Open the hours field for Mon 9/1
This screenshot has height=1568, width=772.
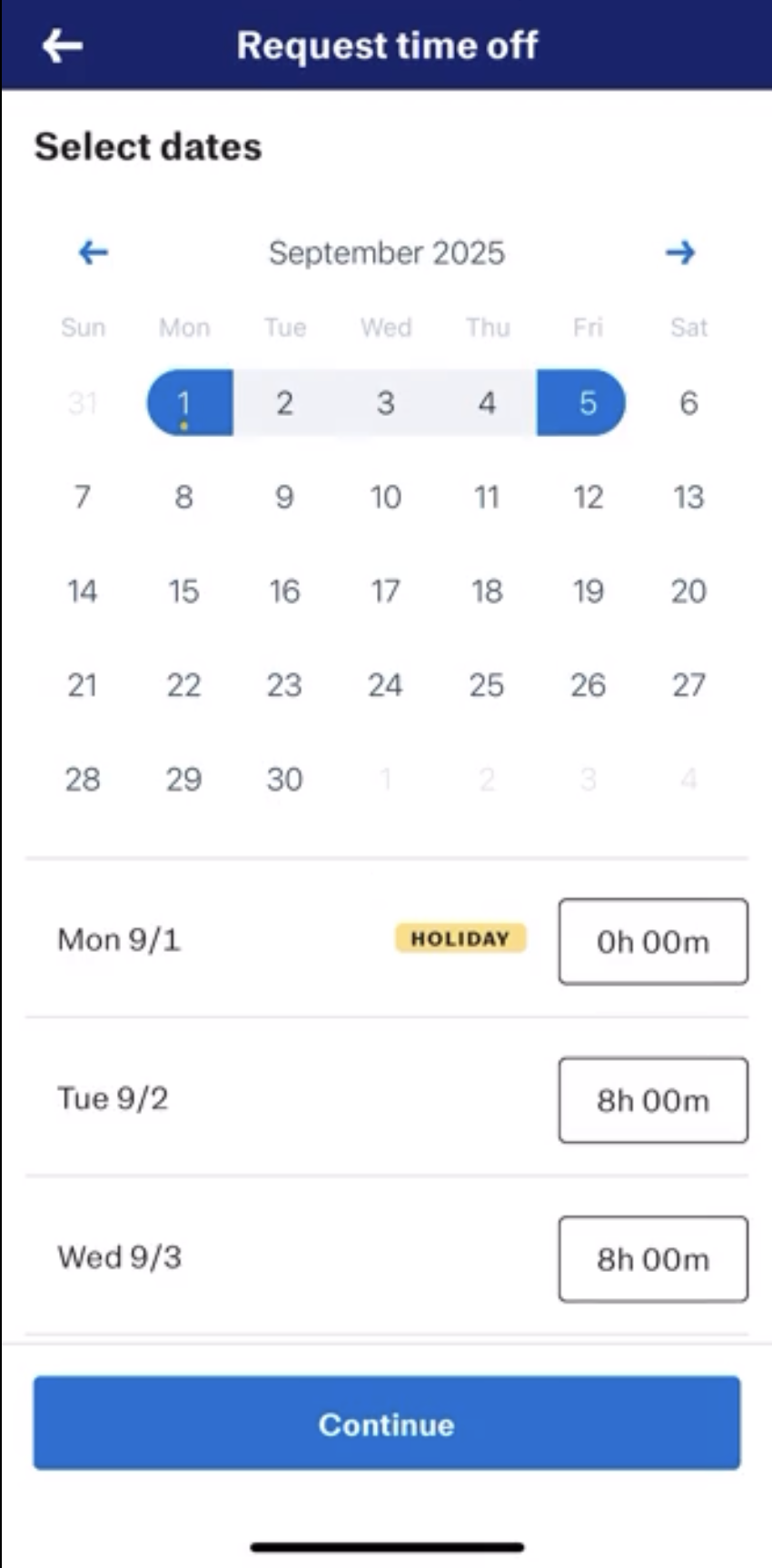point(653,941)
